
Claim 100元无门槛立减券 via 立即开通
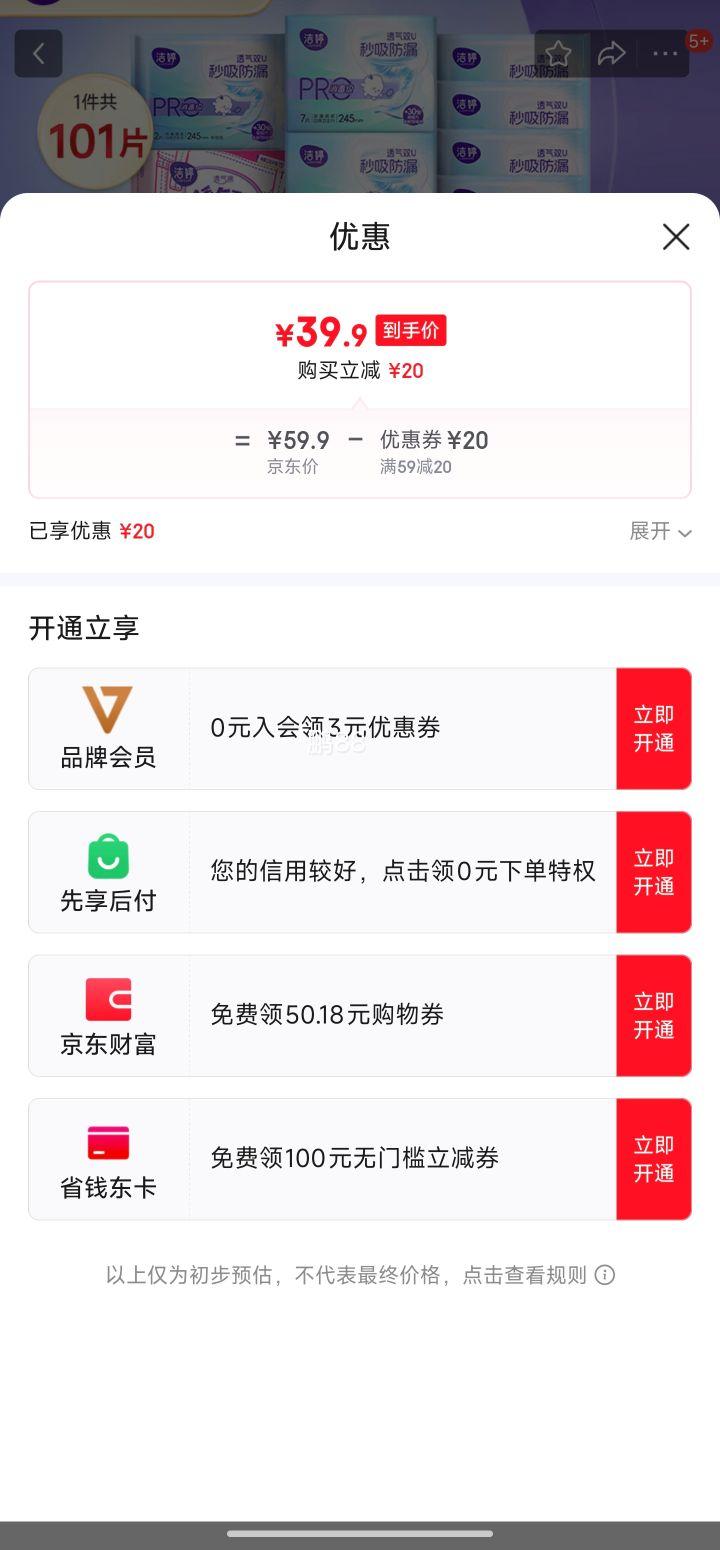point(654,1158)
